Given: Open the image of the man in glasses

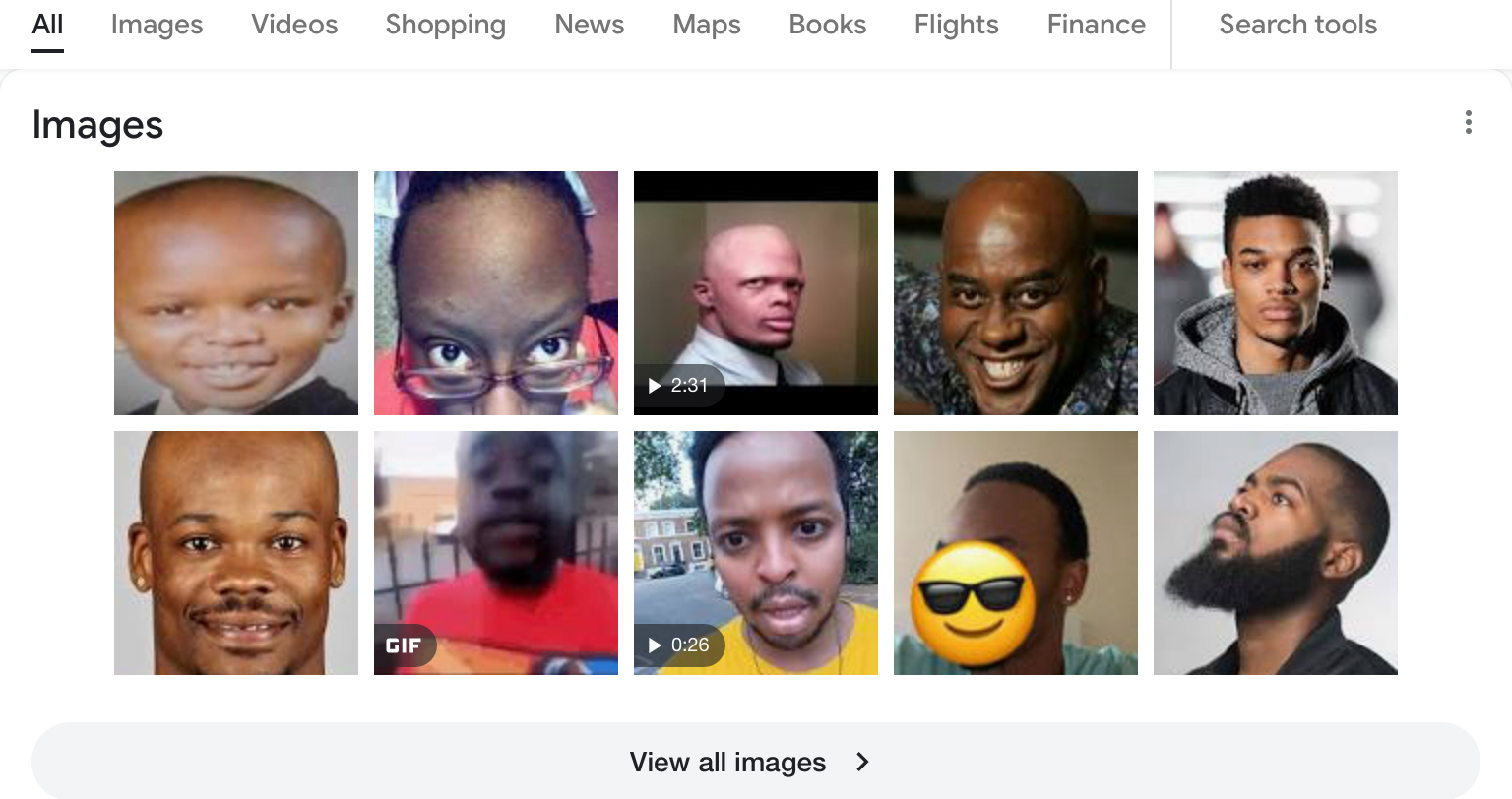Looking at the screenshot, I should click(496, 293).
